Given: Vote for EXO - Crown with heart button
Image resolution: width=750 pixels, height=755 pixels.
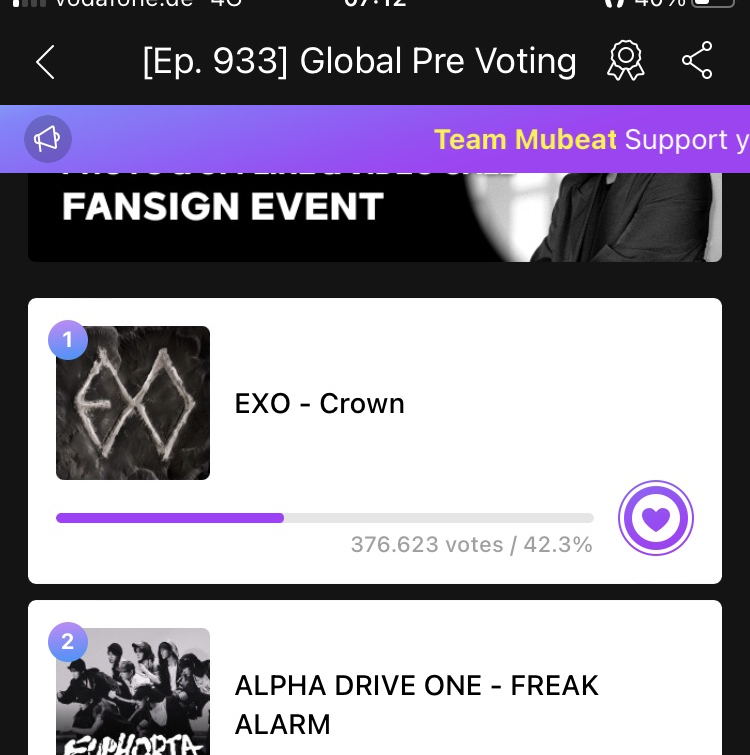Looking at the screenshot, I should pos(656,518).
